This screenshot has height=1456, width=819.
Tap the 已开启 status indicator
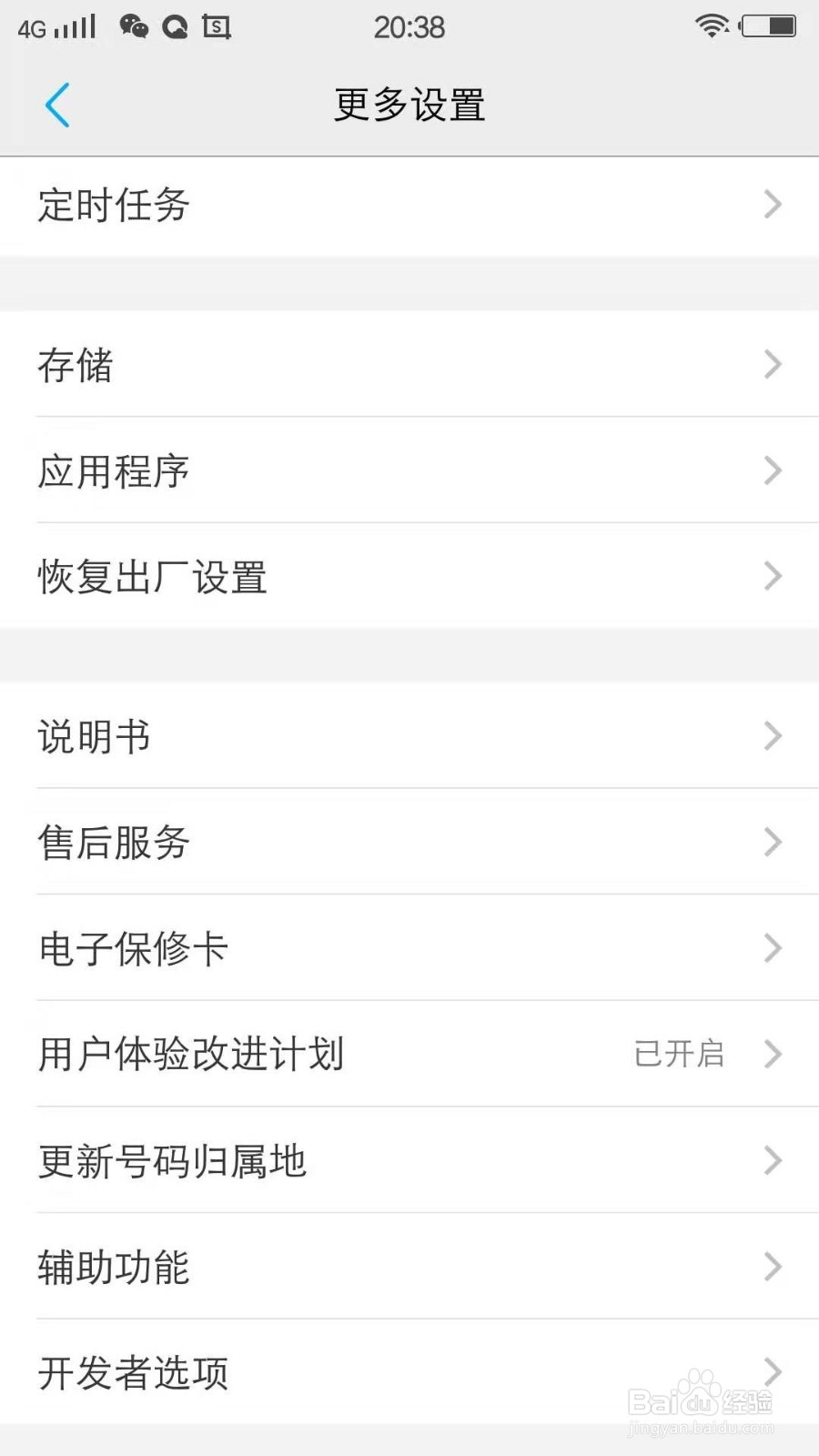click(679, 1055)
